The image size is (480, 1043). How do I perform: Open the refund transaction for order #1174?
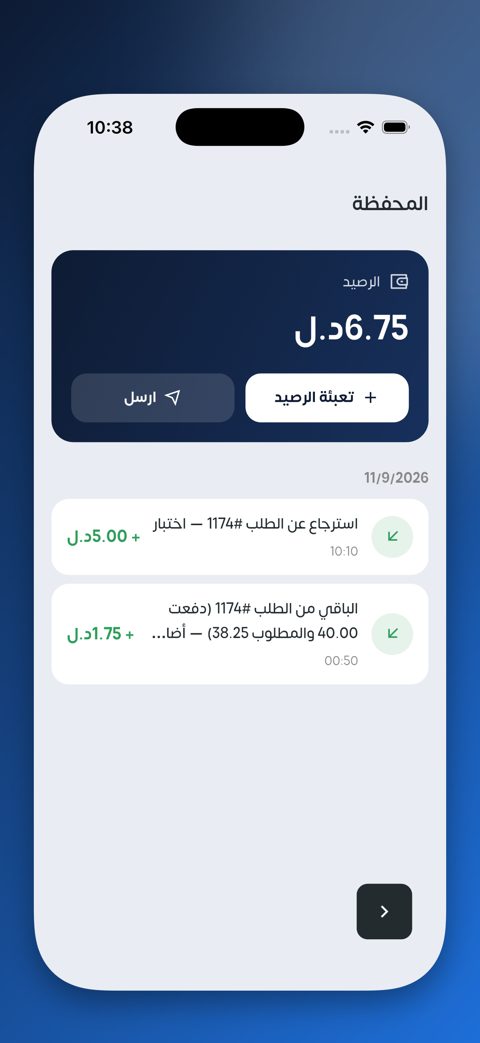(240, 537)
